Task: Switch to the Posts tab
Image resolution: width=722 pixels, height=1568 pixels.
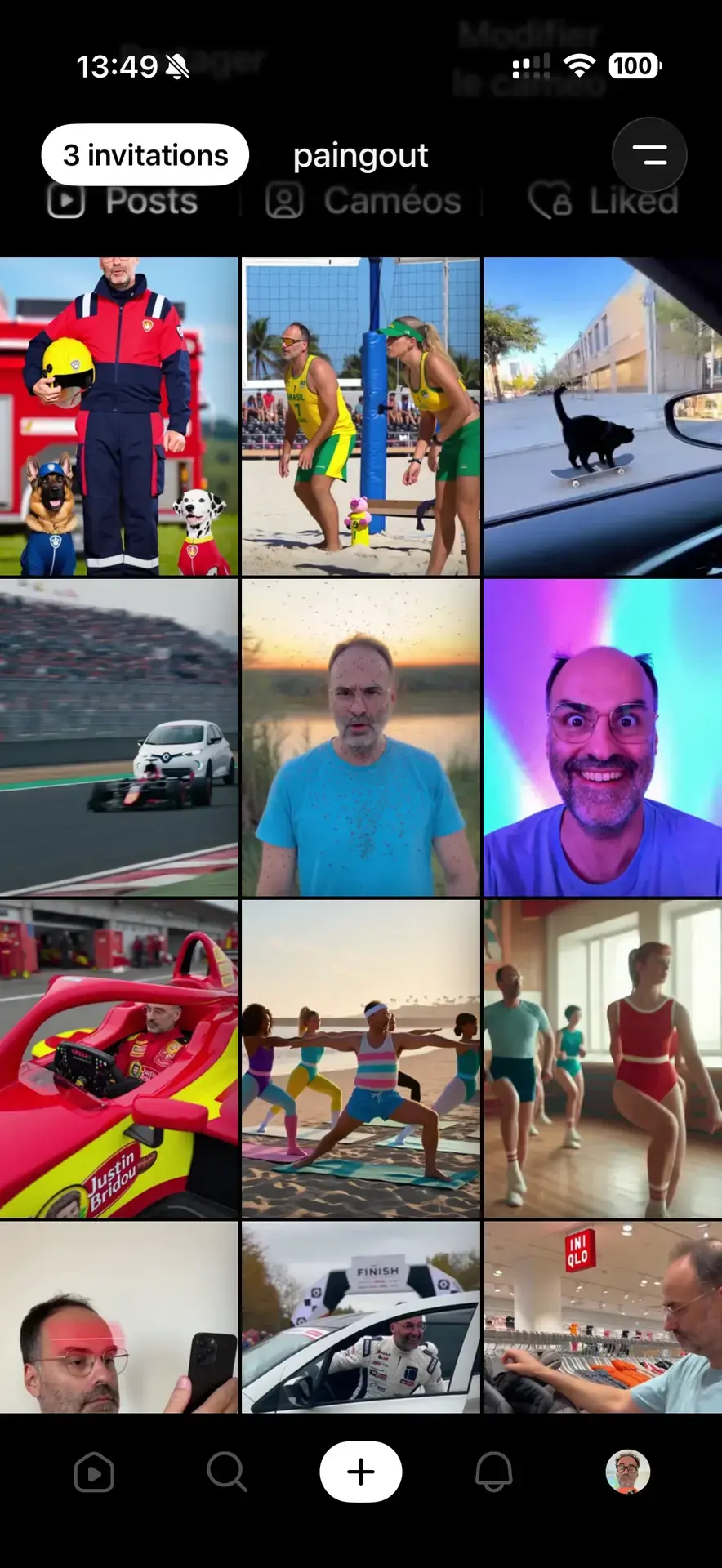Action: (123, 202)
